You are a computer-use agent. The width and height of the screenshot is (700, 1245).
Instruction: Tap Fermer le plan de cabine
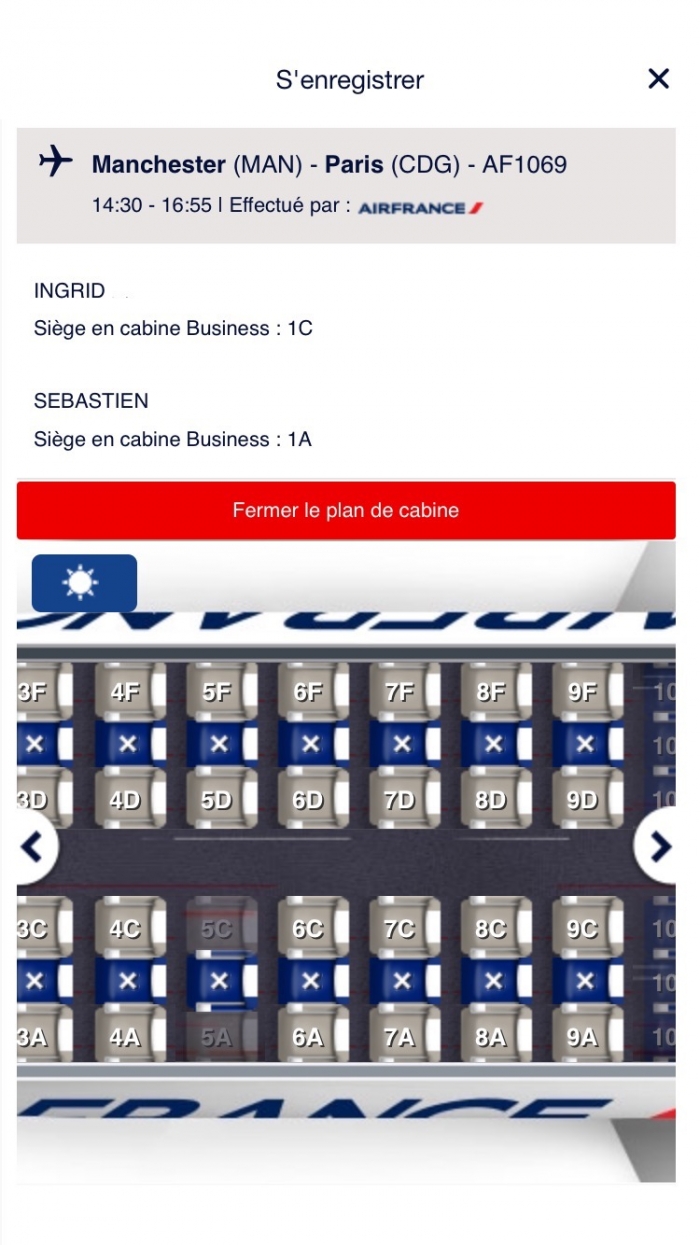pyautogui.click(x=346, y=510)
